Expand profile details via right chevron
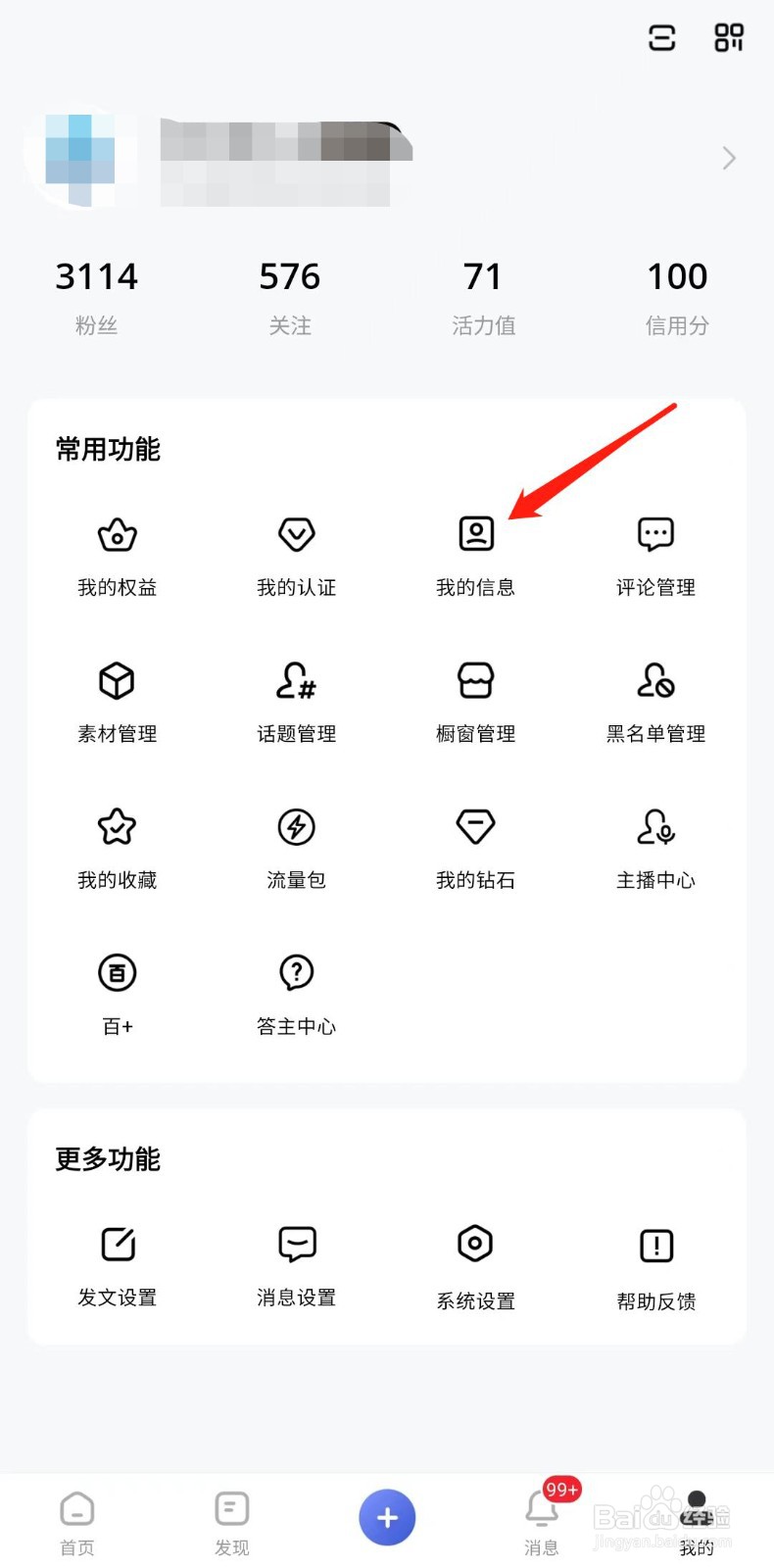The width and height of the screenshot is (774, 1568). [728, 158]
